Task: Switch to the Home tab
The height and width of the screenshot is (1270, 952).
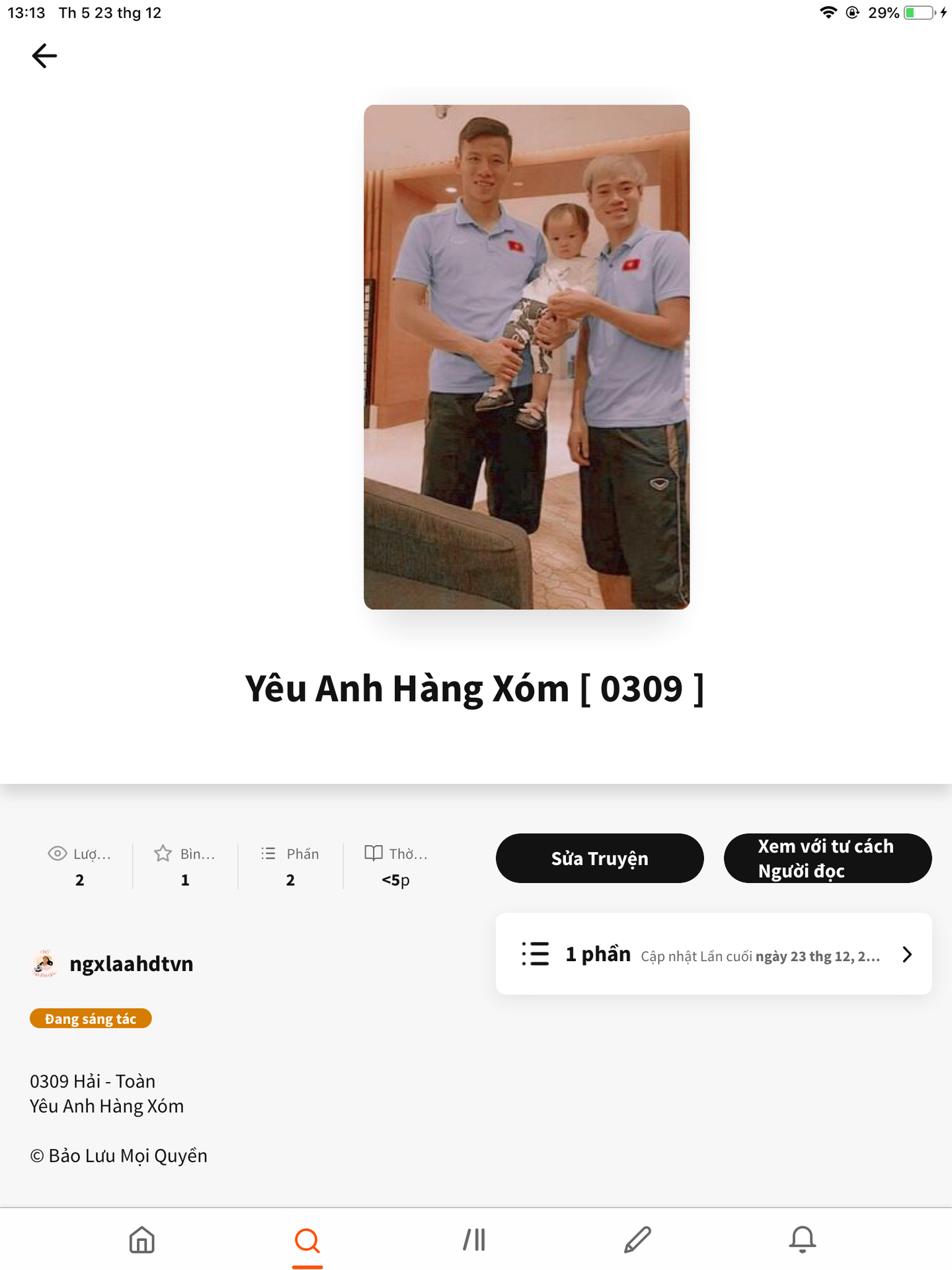Action: click(142, 1240)
